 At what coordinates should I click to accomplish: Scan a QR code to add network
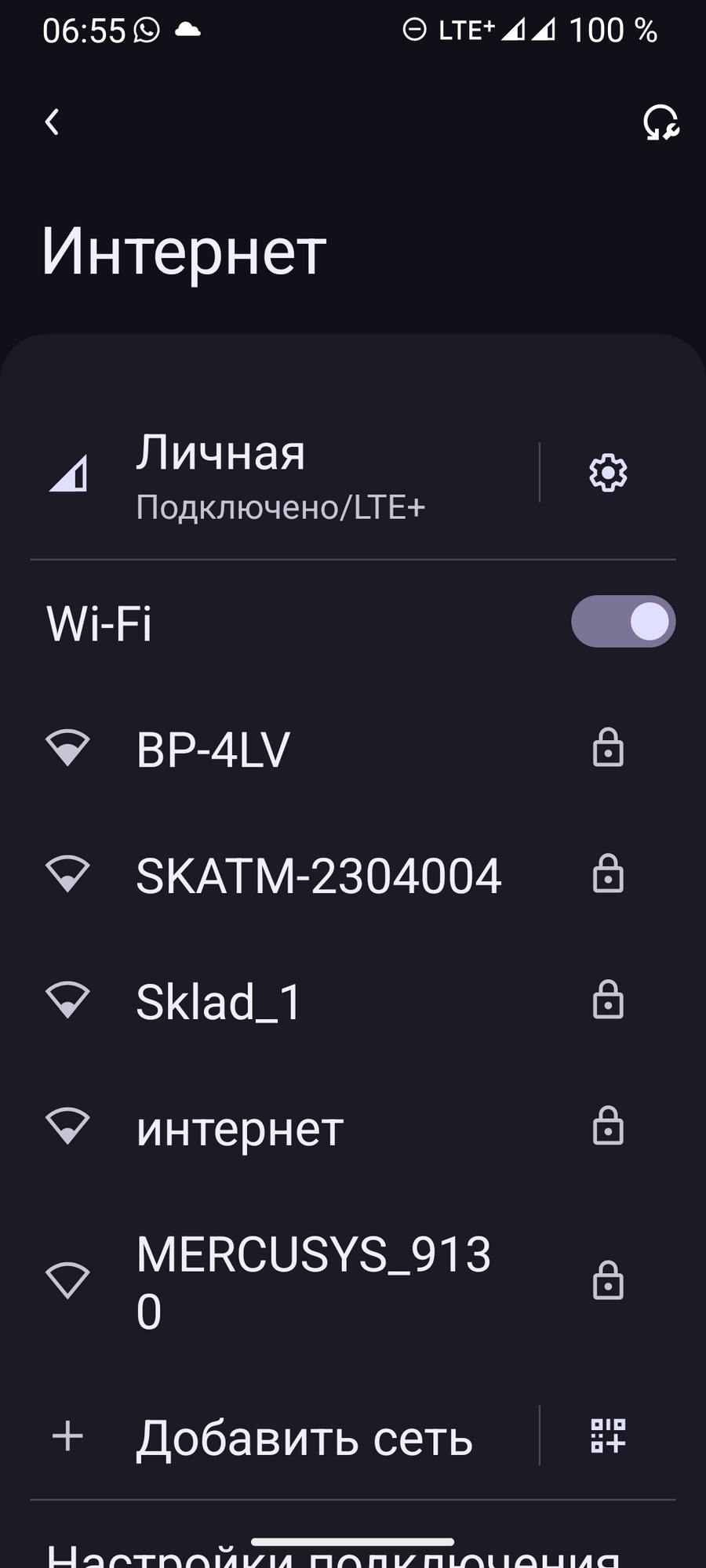[x=608, y=1436]
